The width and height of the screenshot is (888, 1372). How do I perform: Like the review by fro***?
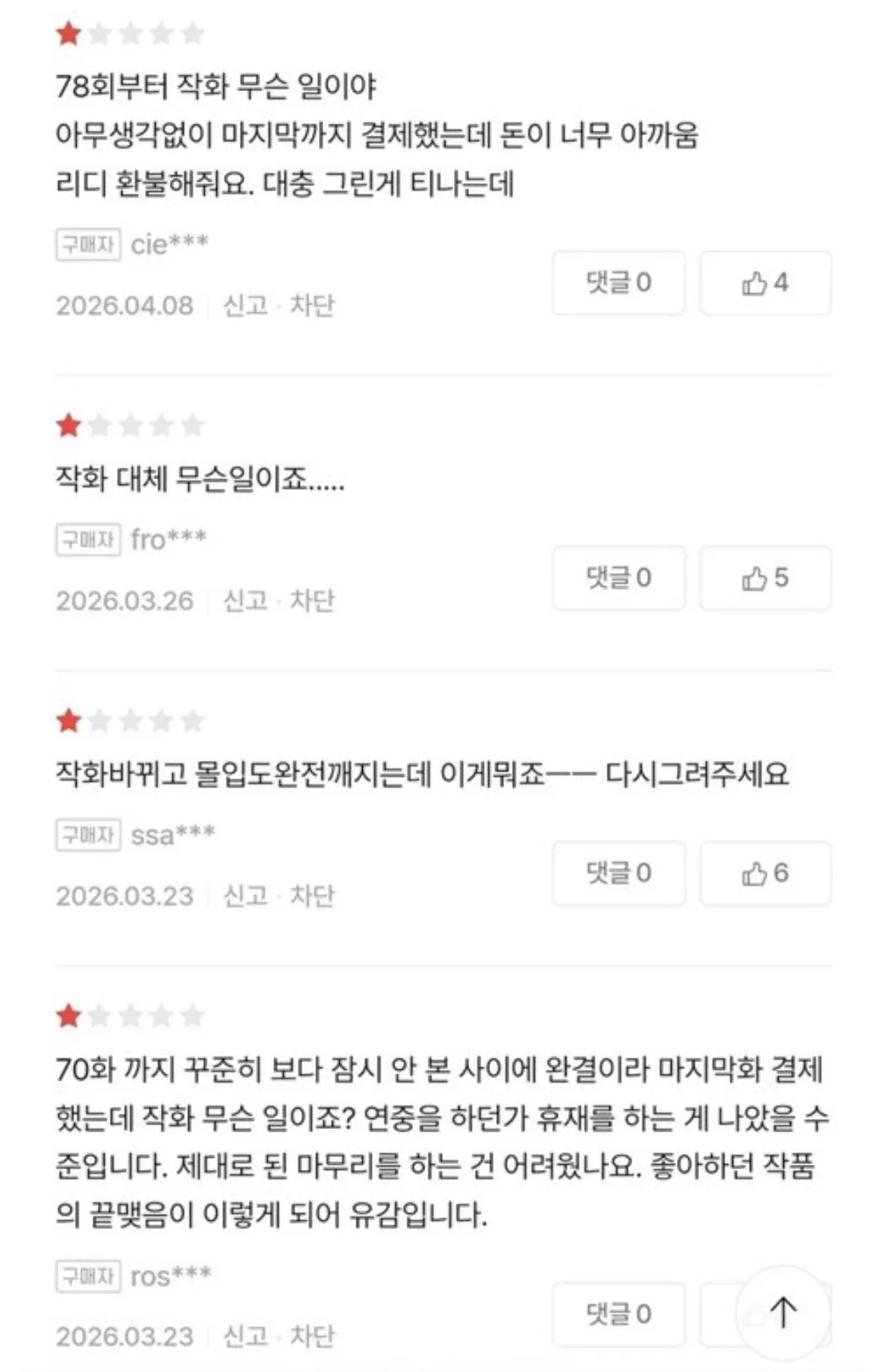764,578
